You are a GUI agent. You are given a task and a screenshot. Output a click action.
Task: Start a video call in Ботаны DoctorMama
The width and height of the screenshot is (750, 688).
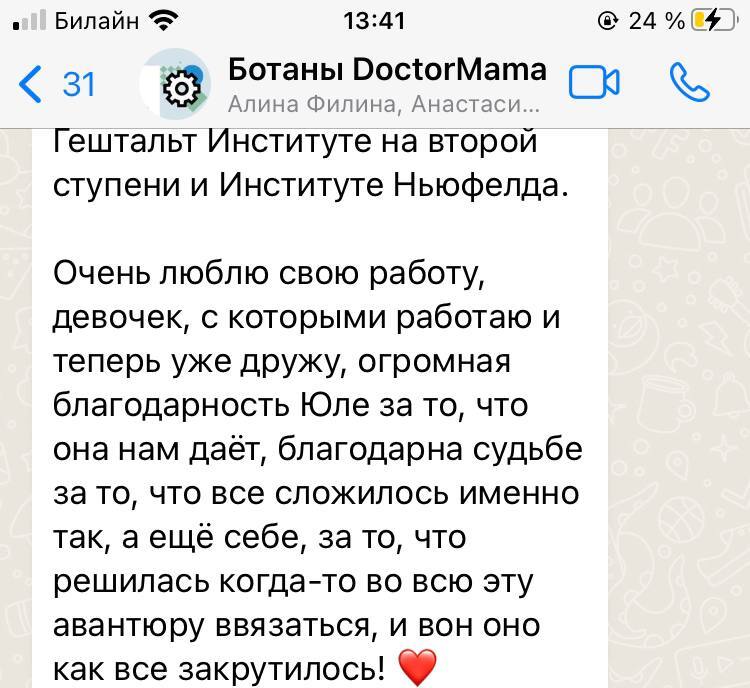pos(594,83)
